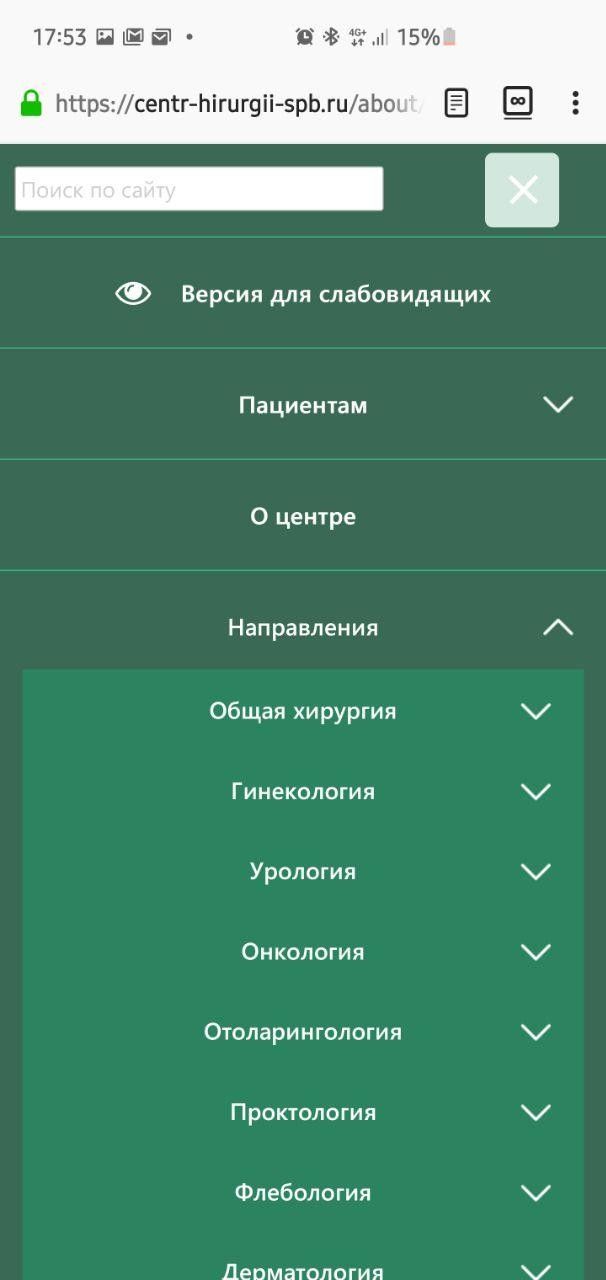Open browser three-dot overflow menu
Screen dimensions: 606x1280
tap(575, 103)
